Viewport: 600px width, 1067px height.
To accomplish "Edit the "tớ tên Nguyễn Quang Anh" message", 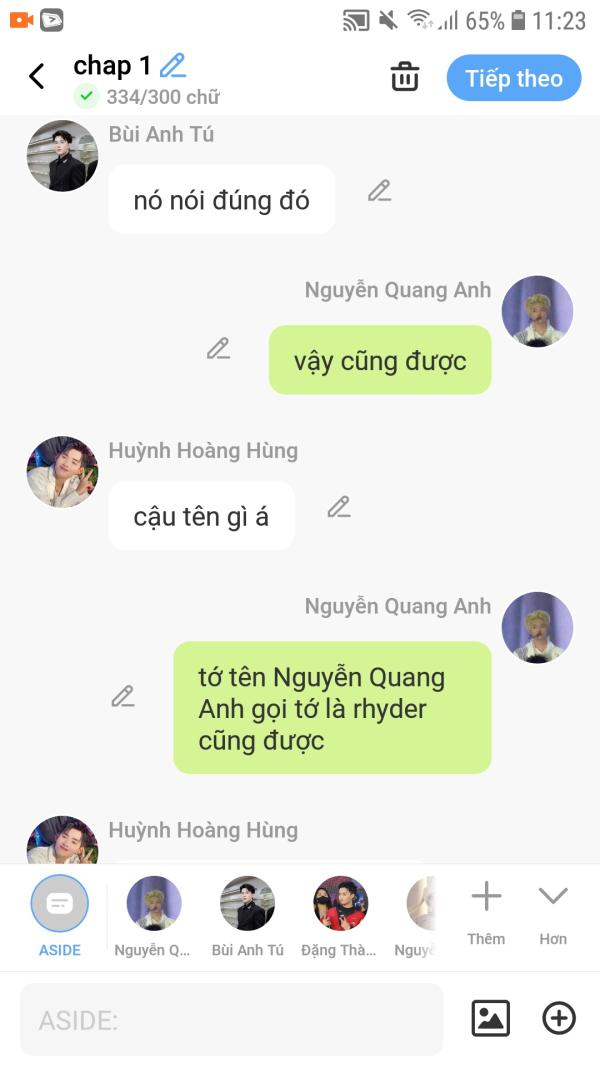I will [x=123, y=696].
